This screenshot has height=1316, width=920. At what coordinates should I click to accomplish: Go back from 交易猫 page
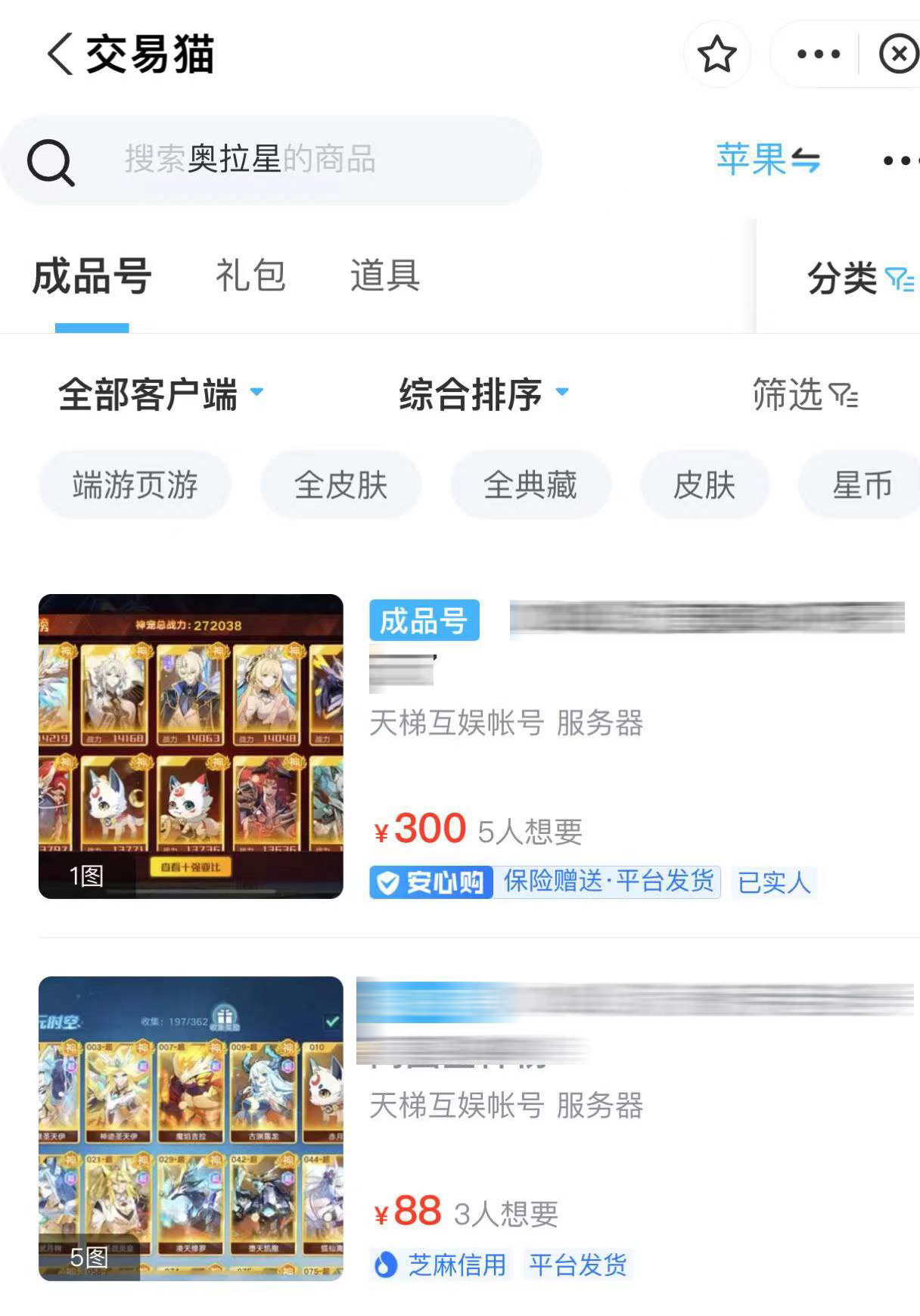(61, 54)
